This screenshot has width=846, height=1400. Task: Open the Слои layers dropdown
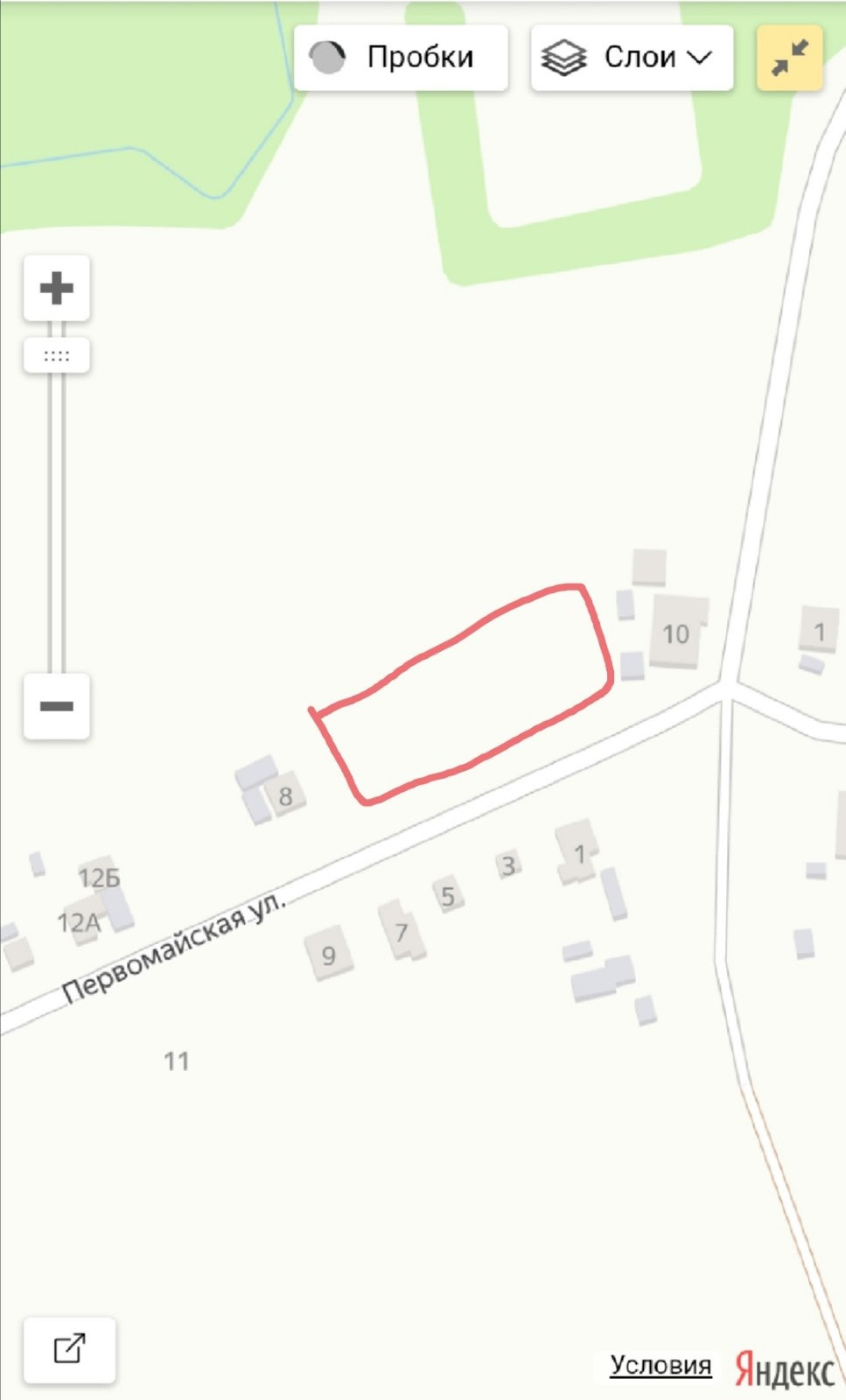coord(632,58)
